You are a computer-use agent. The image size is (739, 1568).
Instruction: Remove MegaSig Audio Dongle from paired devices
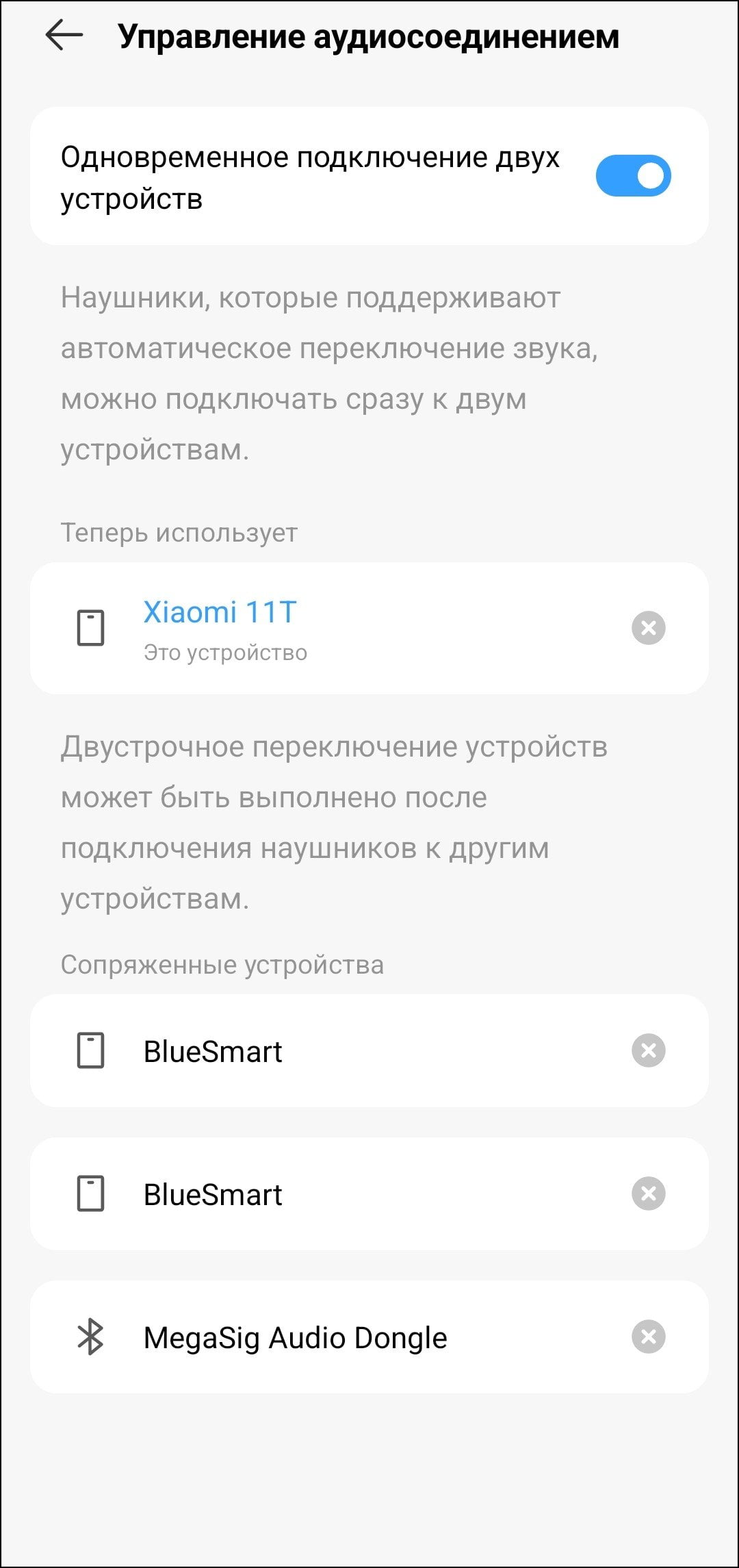(x=648, y=1337)
